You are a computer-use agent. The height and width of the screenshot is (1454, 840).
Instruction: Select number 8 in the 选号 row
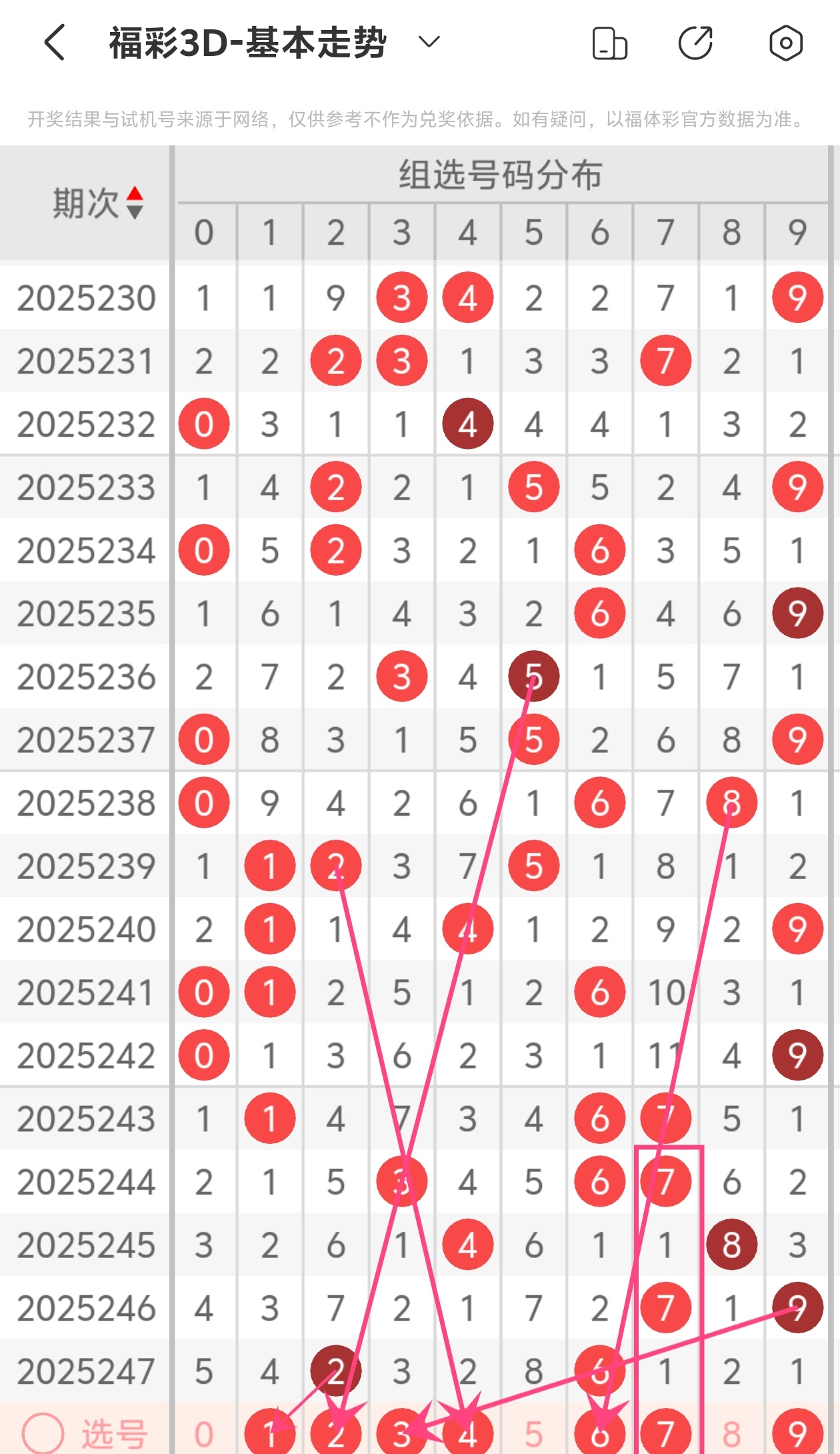pyautogui.click(x=731, y=1434)
